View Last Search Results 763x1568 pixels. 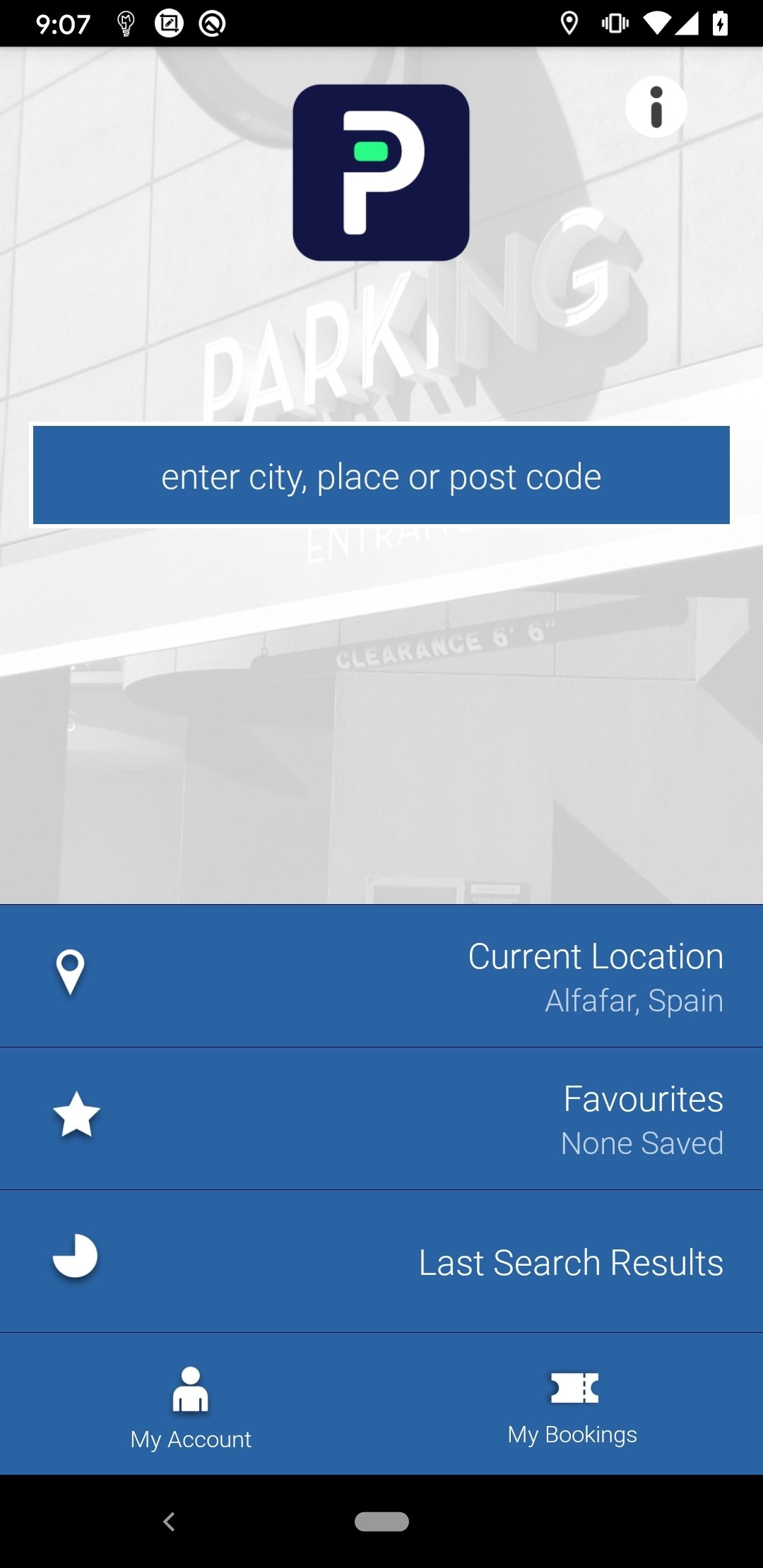click(381, 1261)
